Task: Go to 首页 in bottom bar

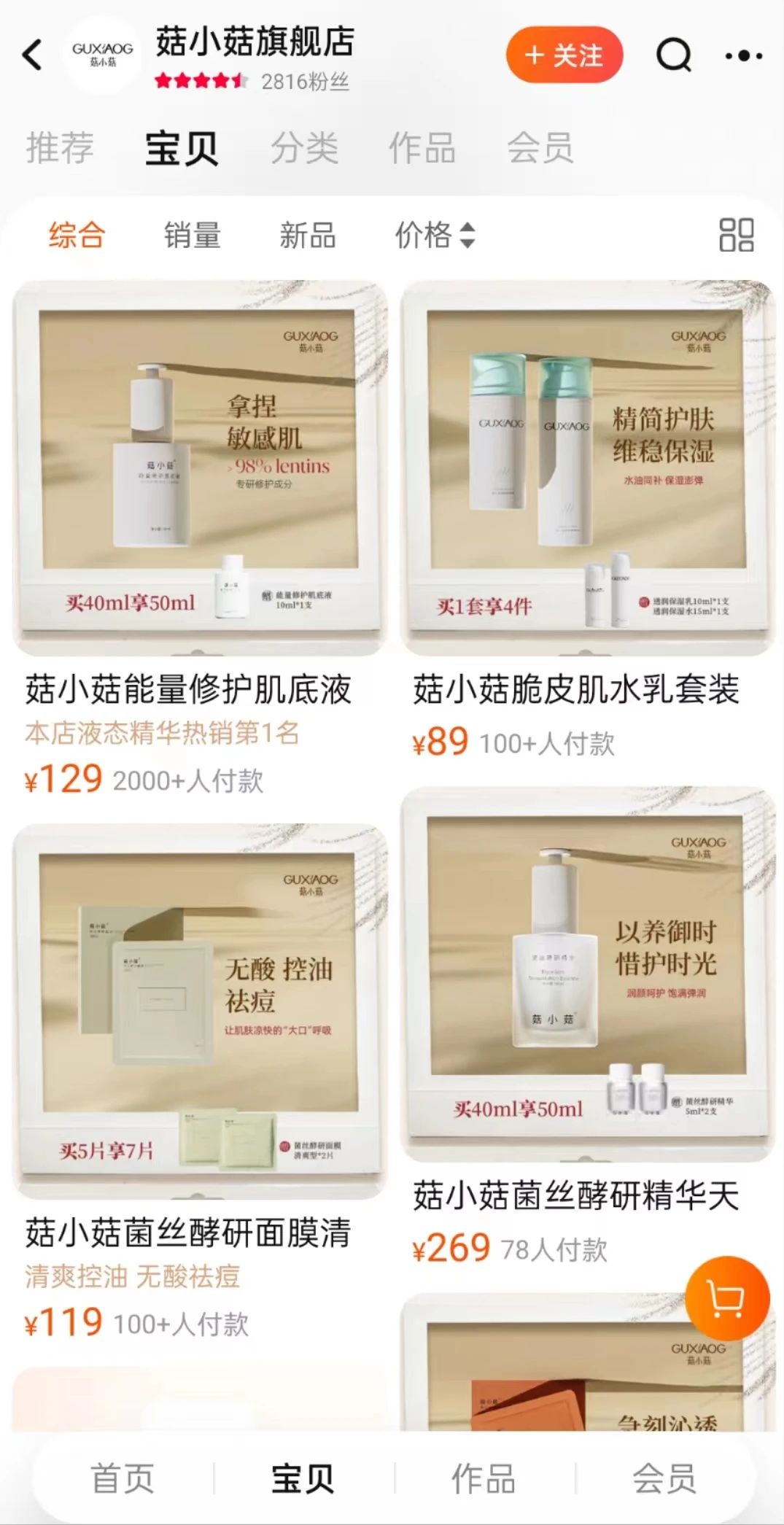Action: pyautogui.click(x=122, y=1478)
